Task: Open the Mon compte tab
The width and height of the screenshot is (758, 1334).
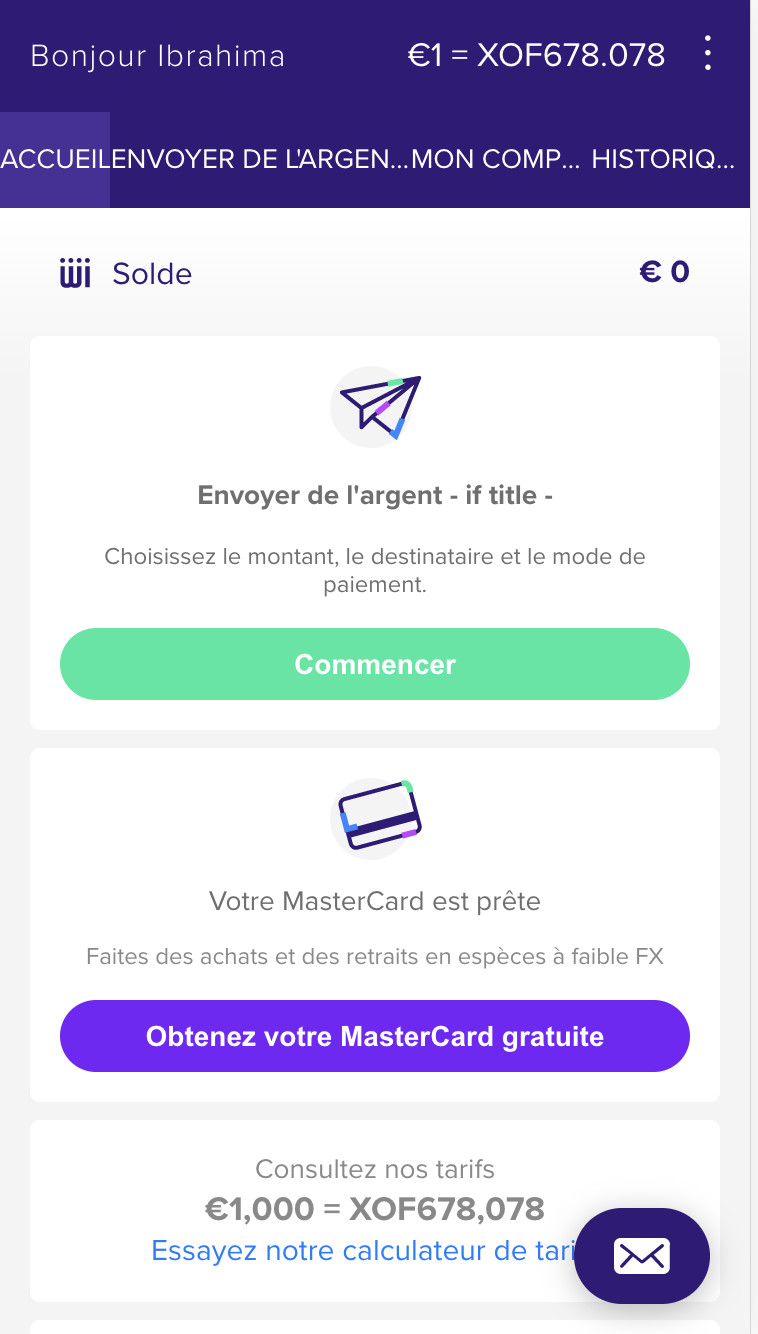Action: tap(495, 160)
